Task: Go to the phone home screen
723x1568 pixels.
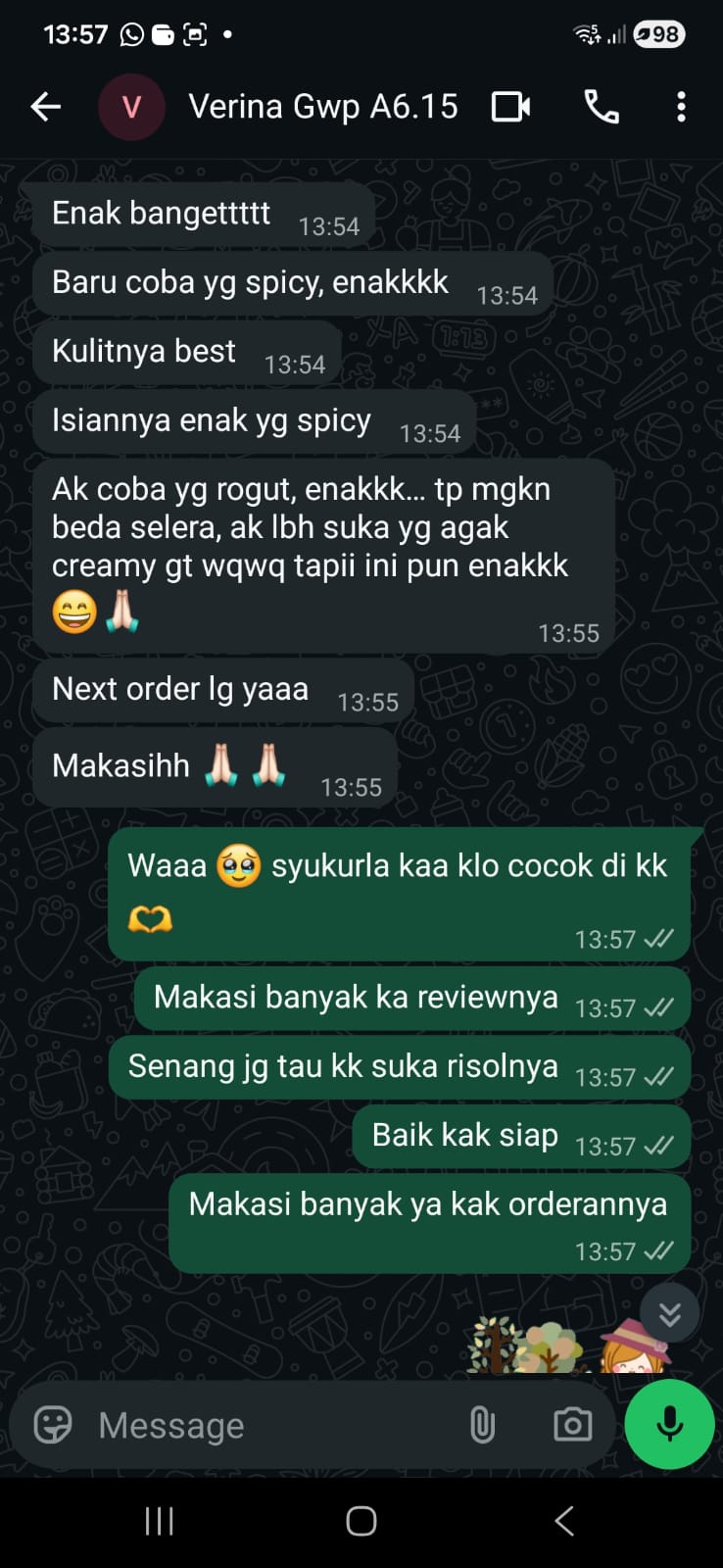Action: 361,1521
